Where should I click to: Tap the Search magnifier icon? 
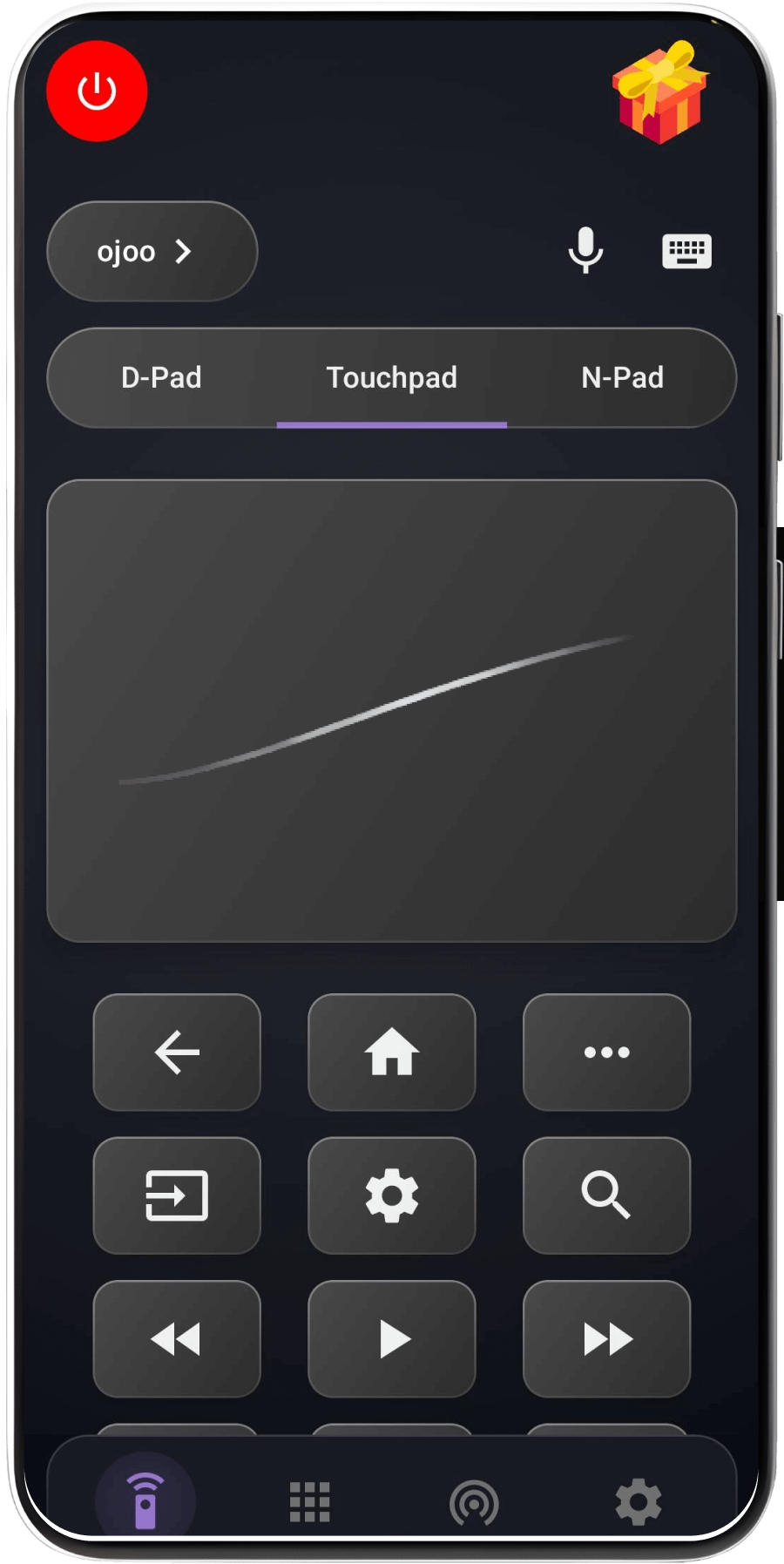pyautogui.click(x=606, y=1195)
